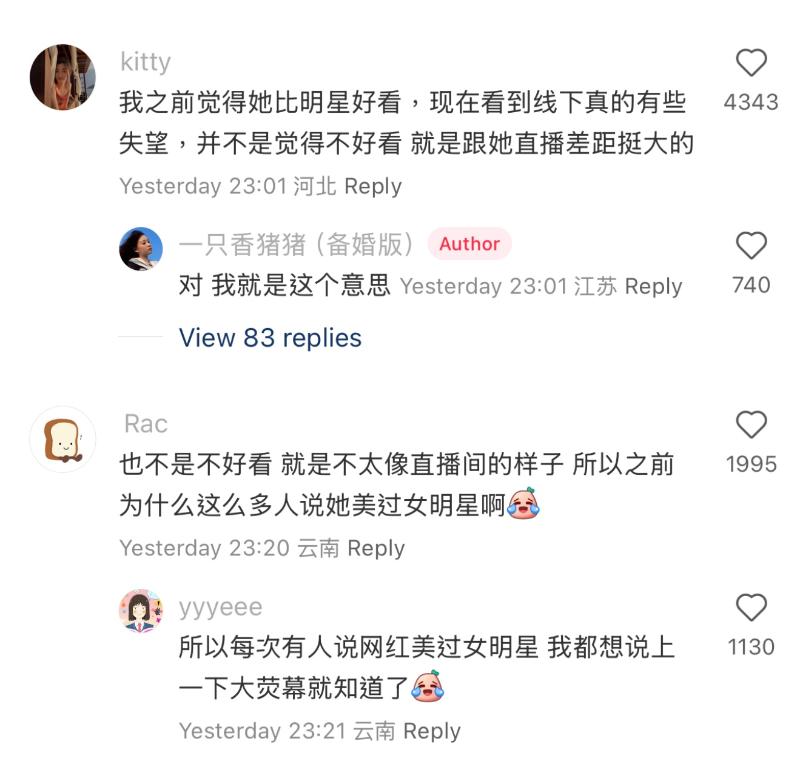This screenshot has height=761, width=800.
Task: Open Rac's toast avatar profile
Action: point(62,438)
